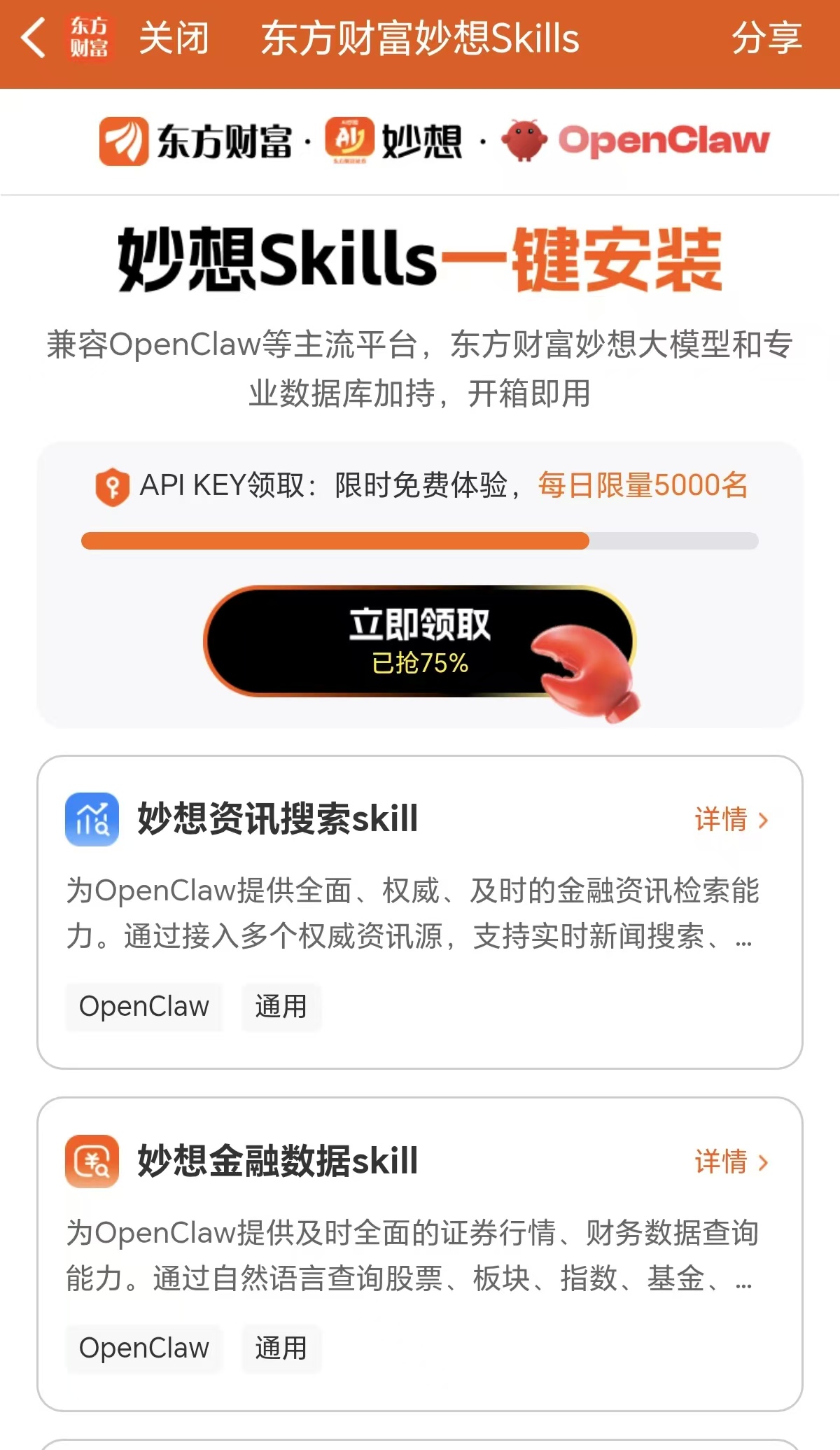Go back using the header arrow

click(33, 38)
